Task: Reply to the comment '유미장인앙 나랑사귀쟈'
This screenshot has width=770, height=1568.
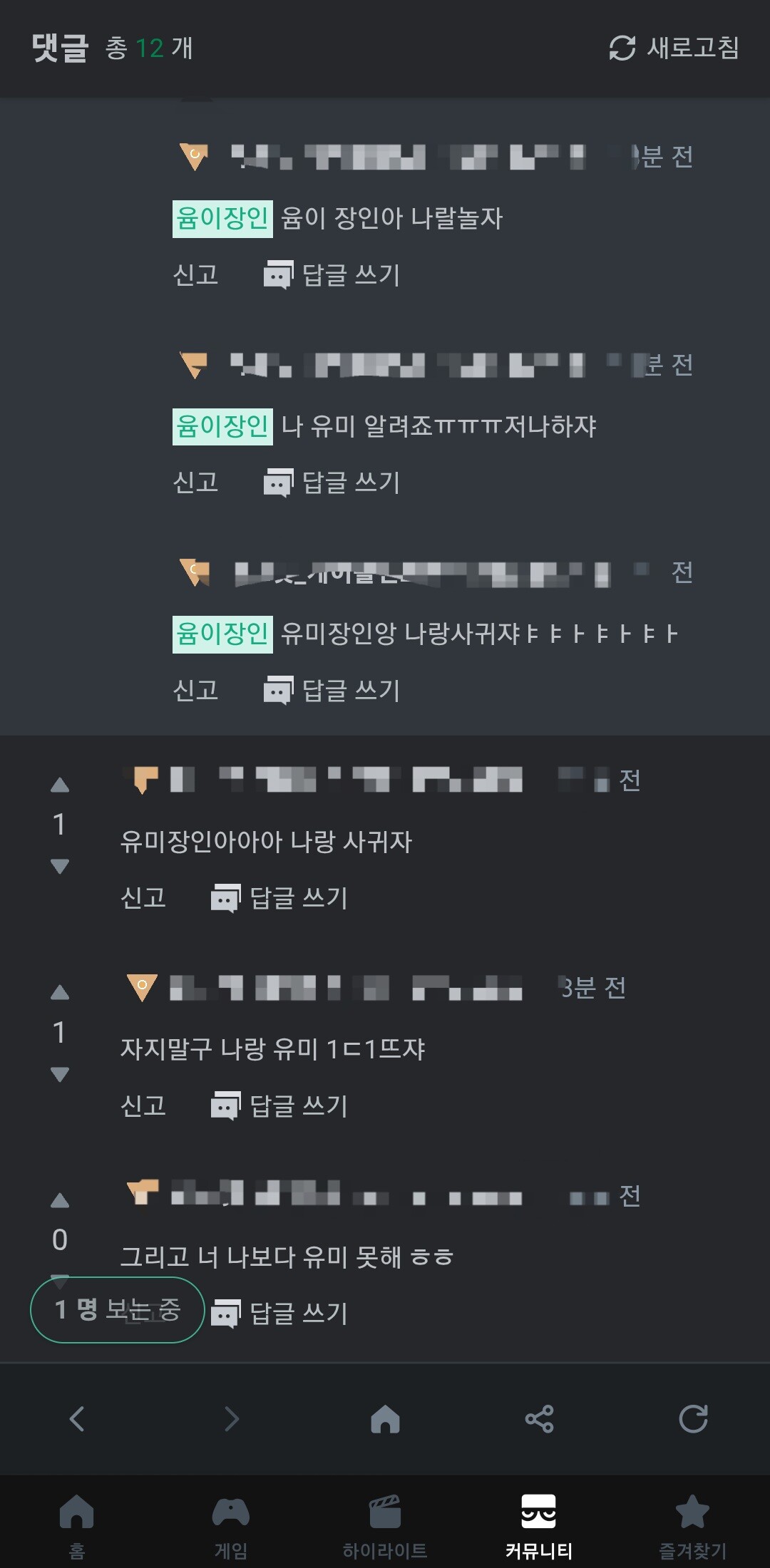Action: 333,690
